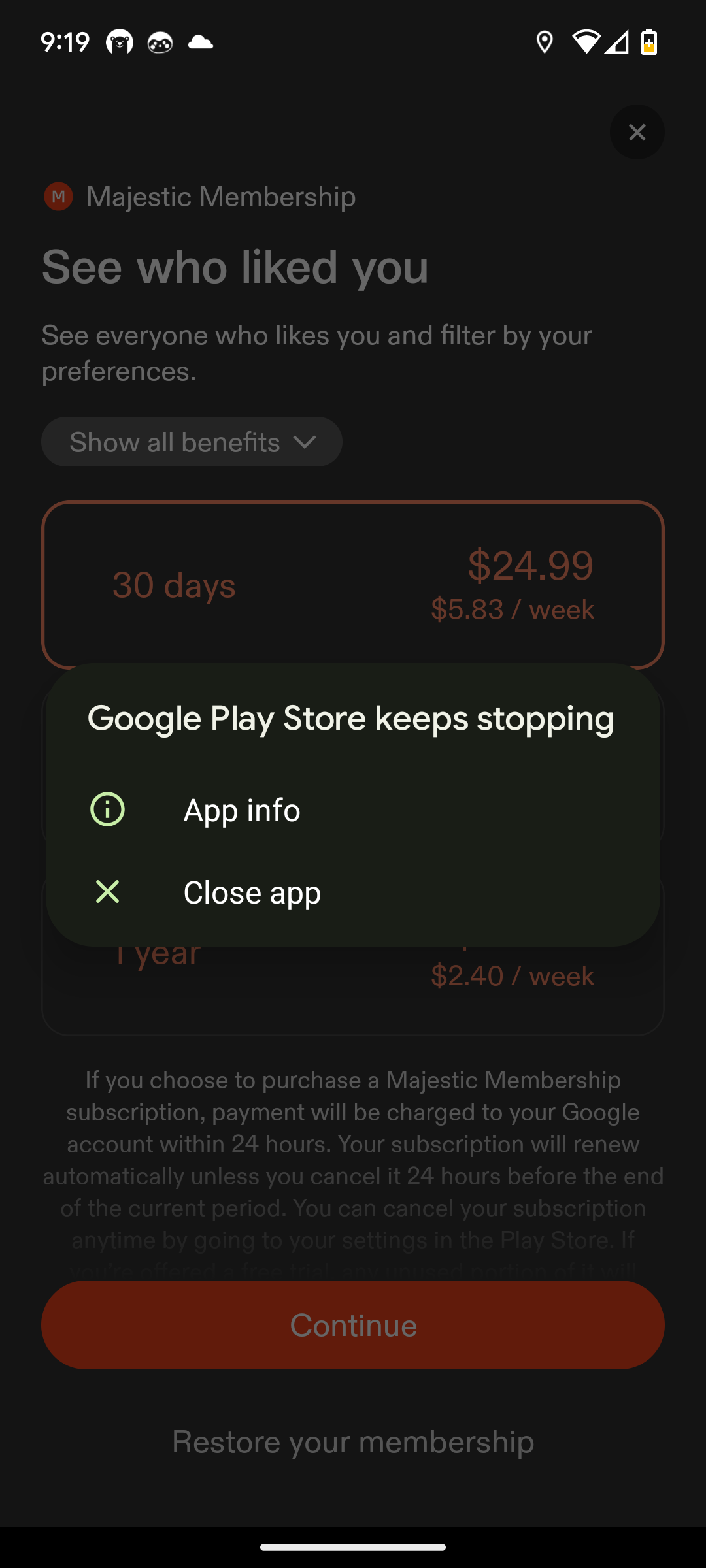This screenshot has height=1568, width=706.
Task: Expand Show all benefits
Action: pos(192,442)
